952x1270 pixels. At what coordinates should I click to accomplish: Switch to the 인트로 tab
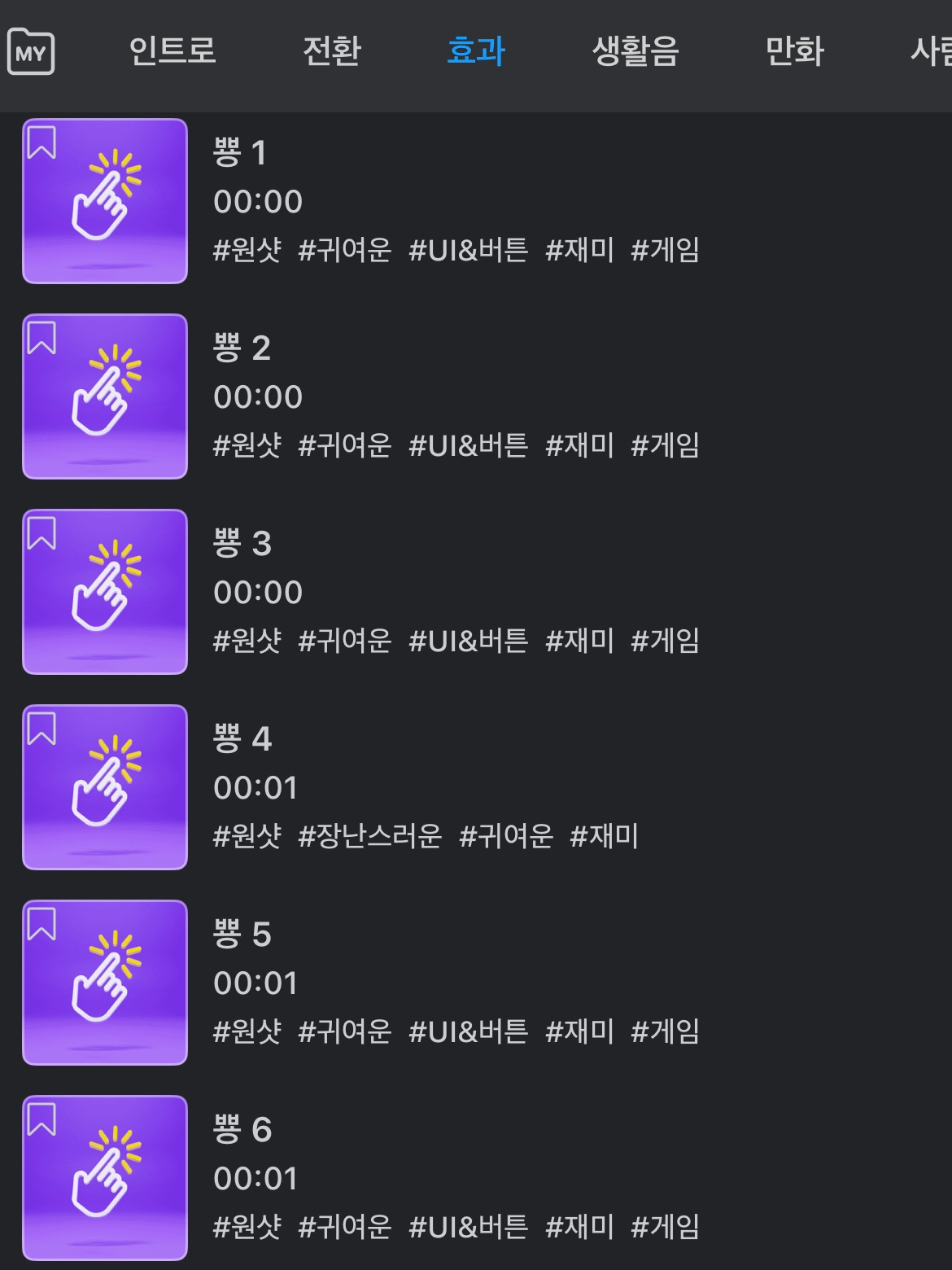(172, 51)
